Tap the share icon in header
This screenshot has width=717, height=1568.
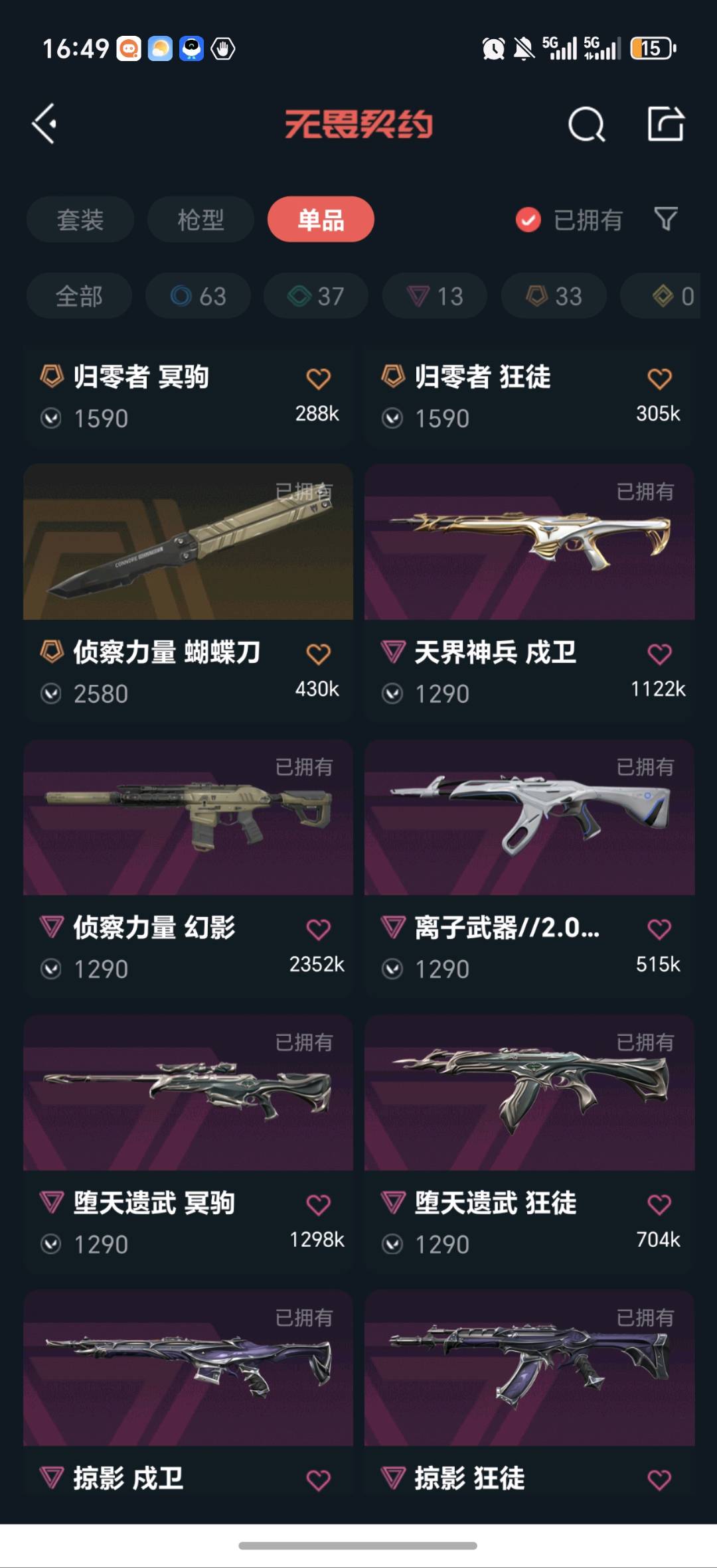click(x=665, y=123)
